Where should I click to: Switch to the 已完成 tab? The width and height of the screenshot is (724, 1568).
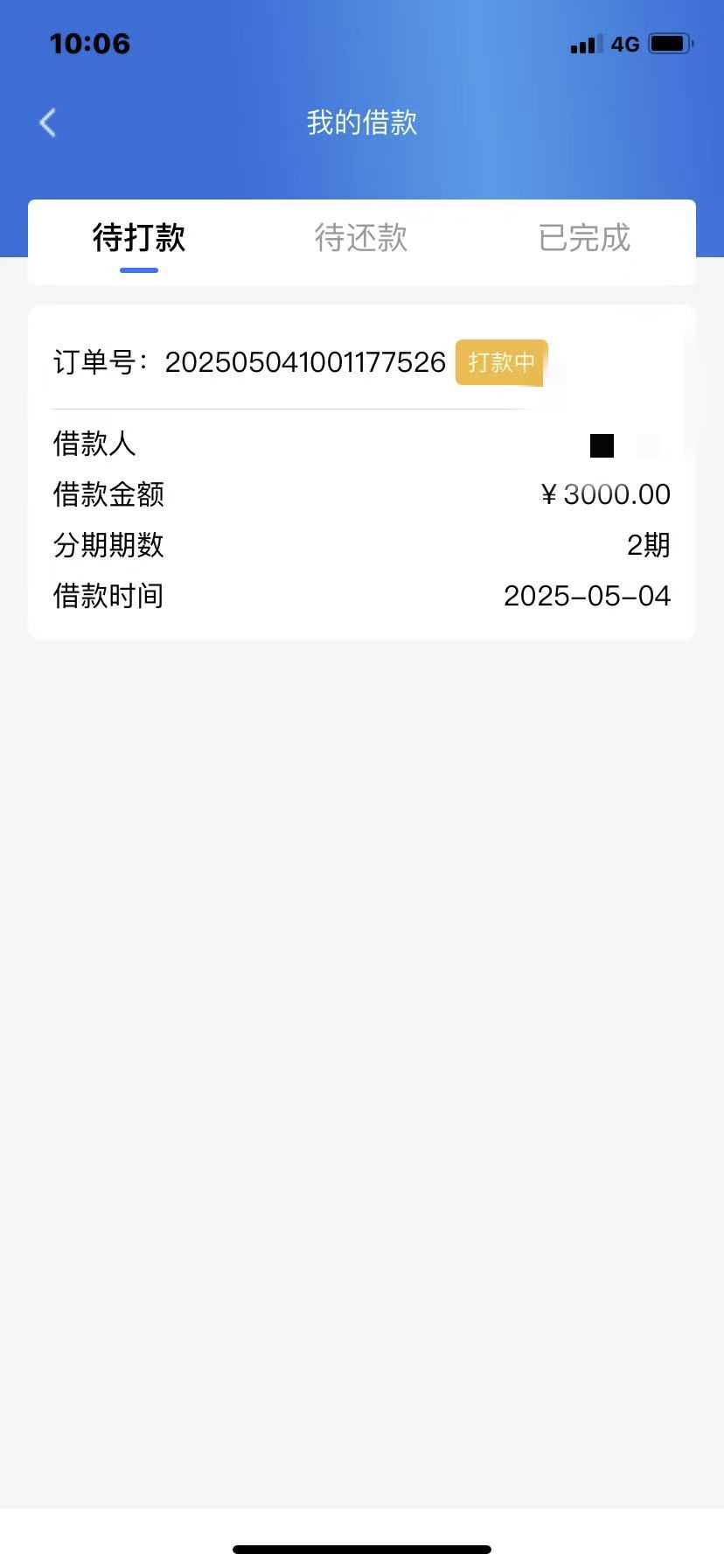click(584, 238)
